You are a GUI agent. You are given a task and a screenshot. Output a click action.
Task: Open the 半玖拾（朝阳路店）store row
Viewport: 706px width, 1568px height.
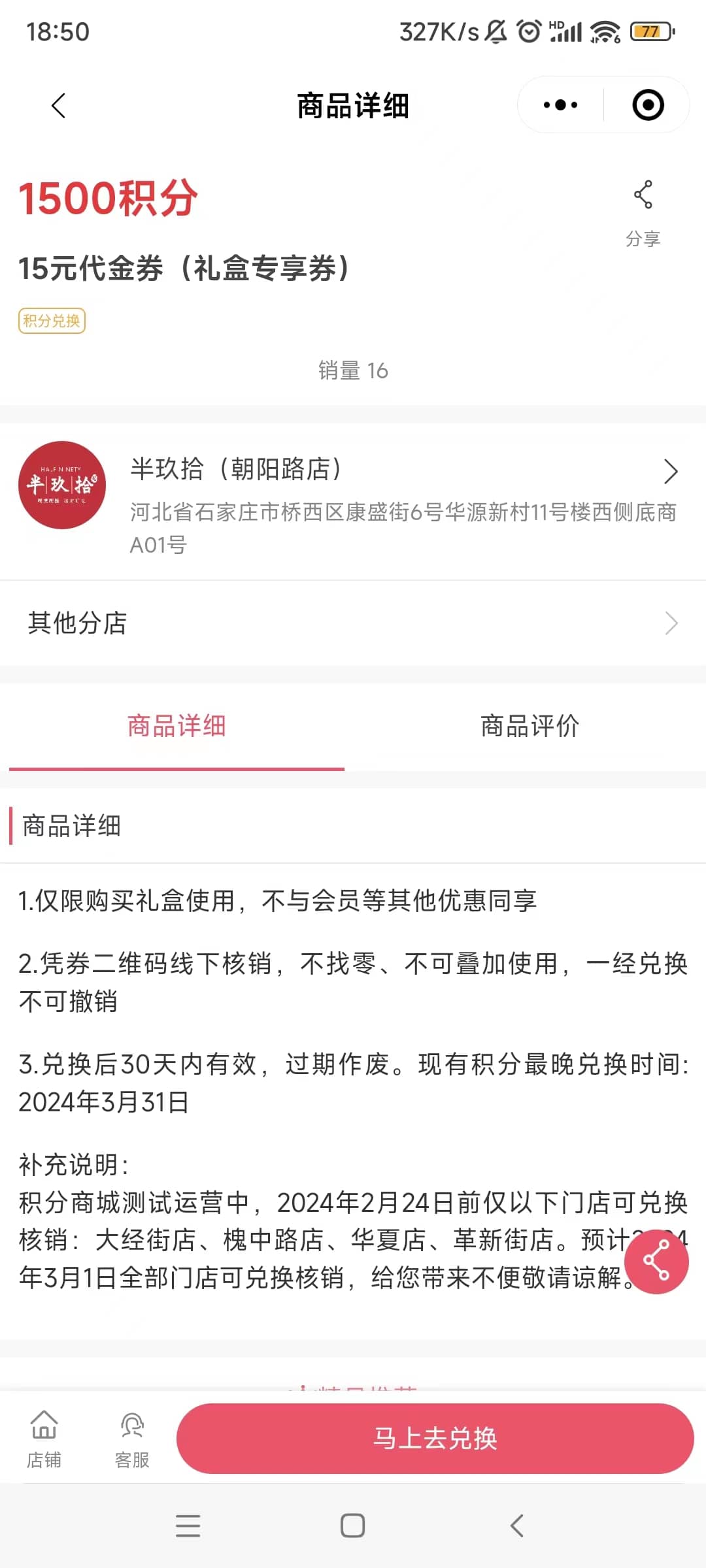coord(353,502)
